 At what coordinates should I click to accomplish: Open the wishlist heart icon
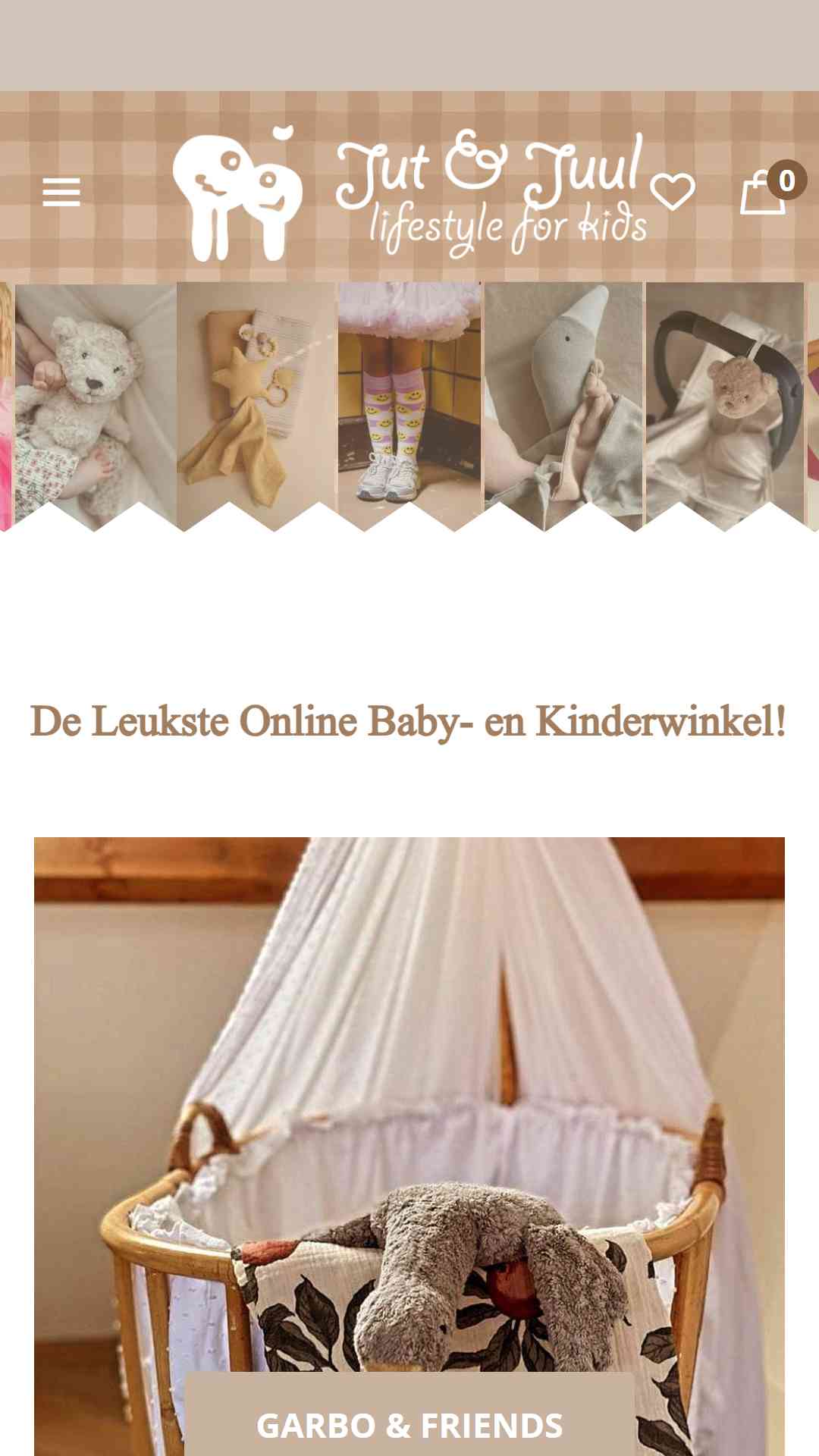[x=672, y=192]
